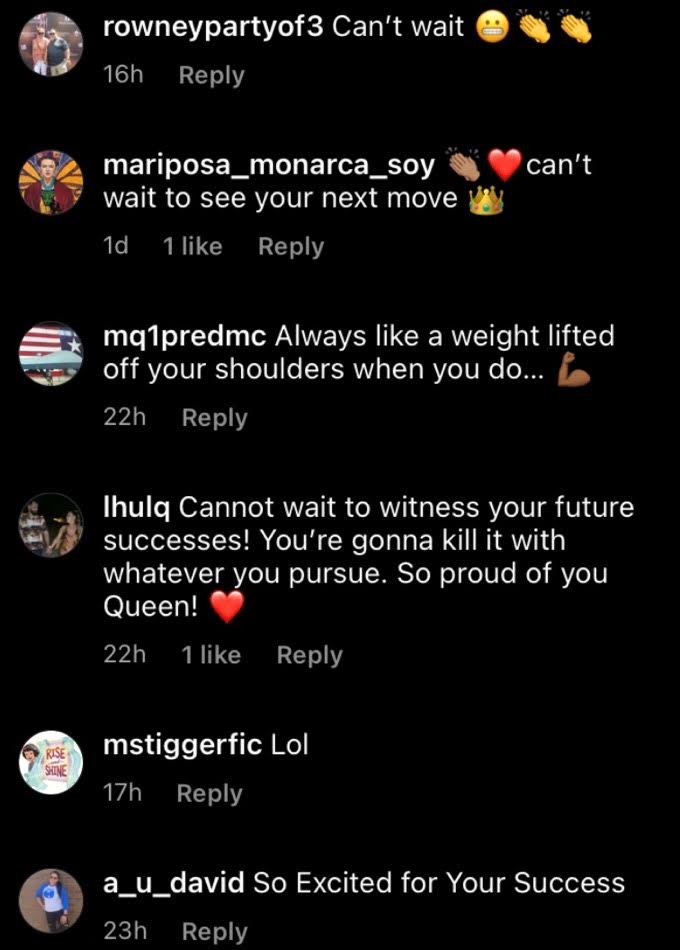Reply to mstiggerfic's Lol comment
Viewport: 680px width, 950px height.
[209, 793]
